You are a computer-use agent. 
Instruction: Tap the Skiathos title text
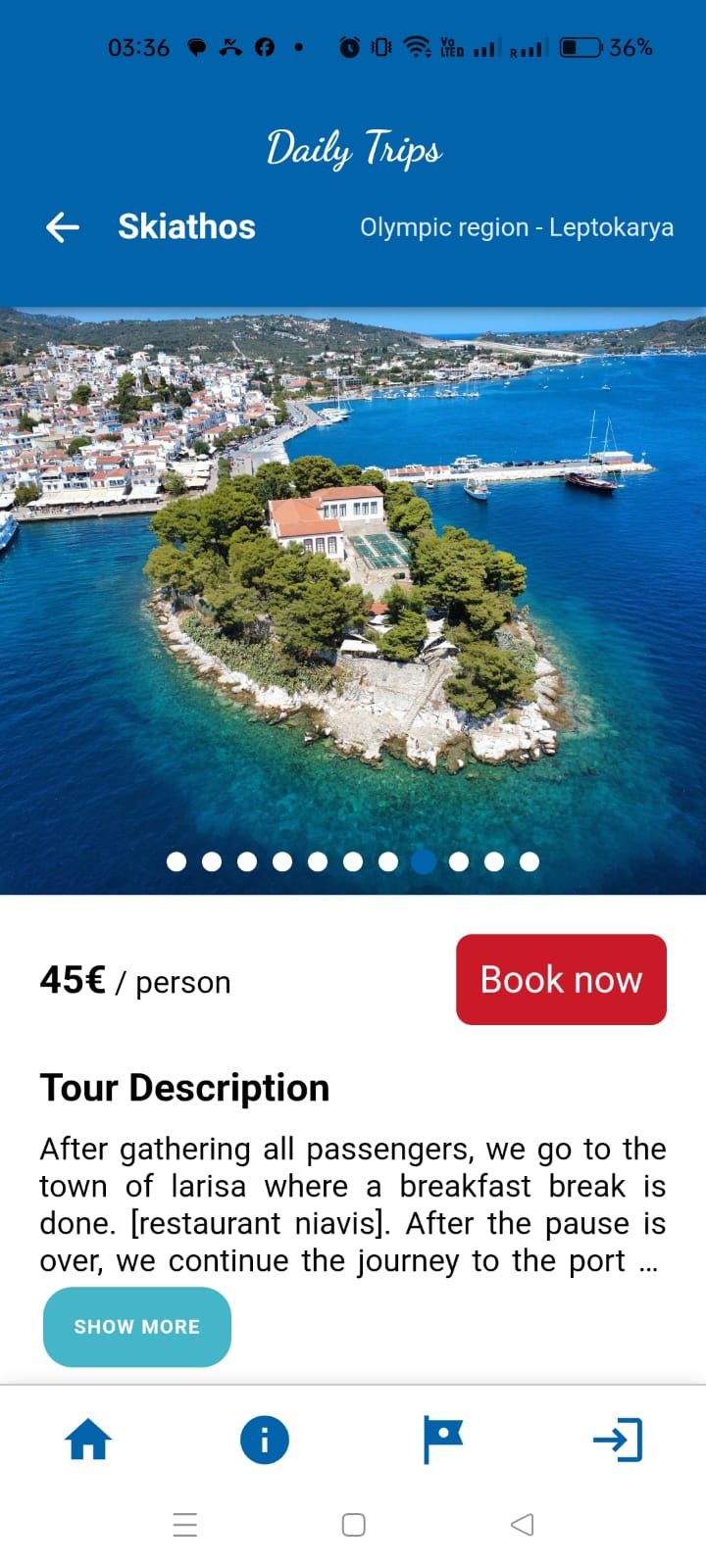tap(186, 226)
